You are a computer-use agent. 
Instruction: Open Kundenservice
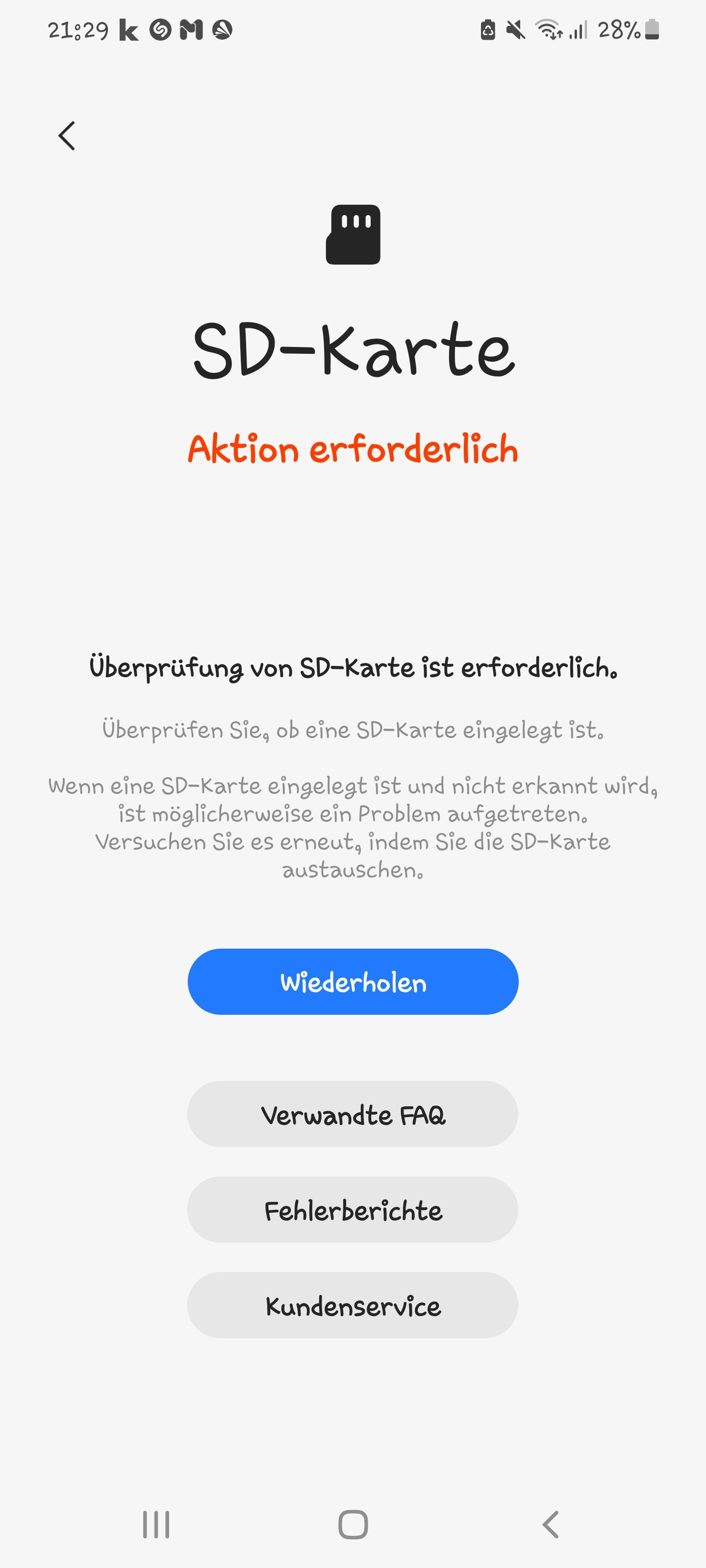click(353, 1306)
